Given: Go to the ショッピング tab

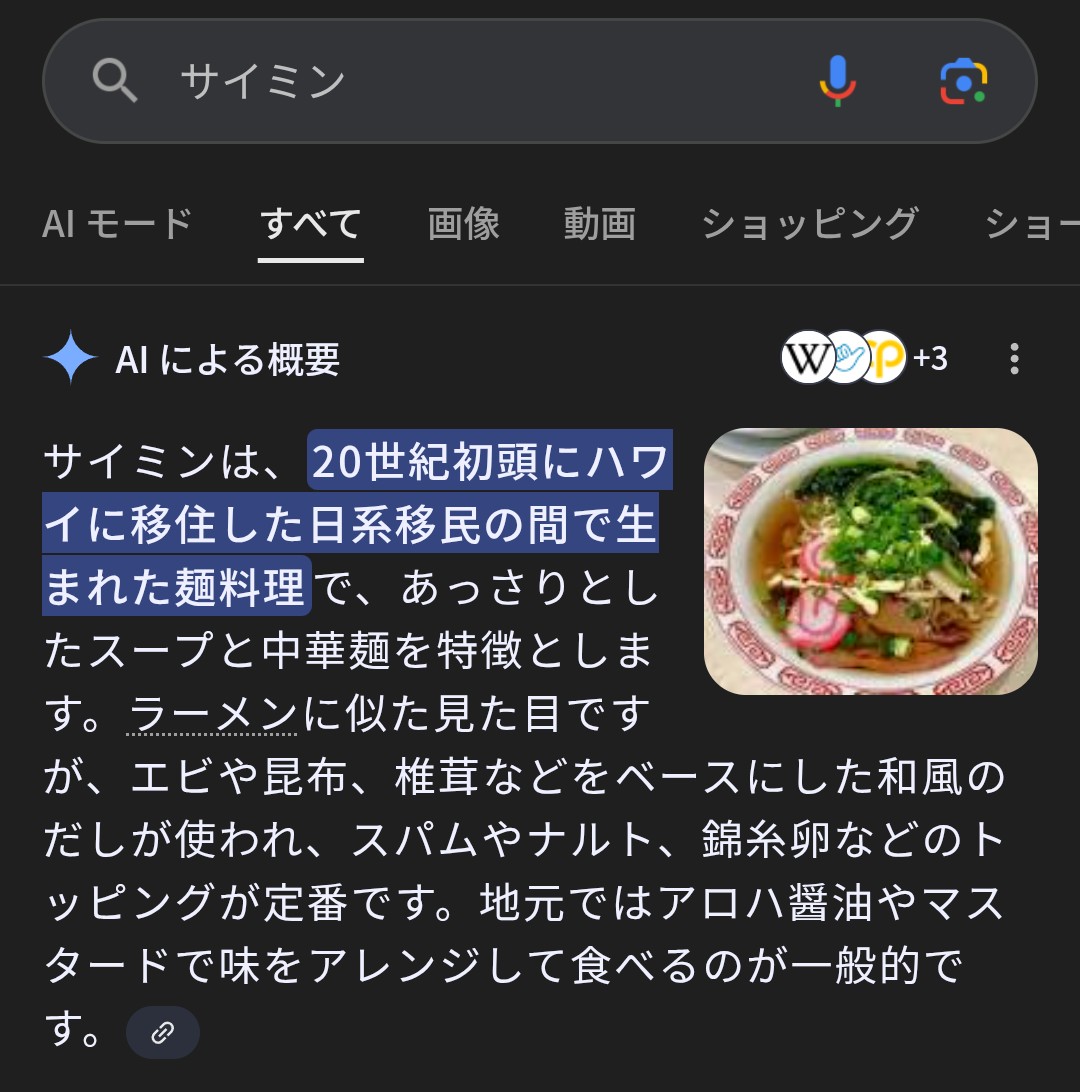Looking at the screenshot, I should coord(809,224).
